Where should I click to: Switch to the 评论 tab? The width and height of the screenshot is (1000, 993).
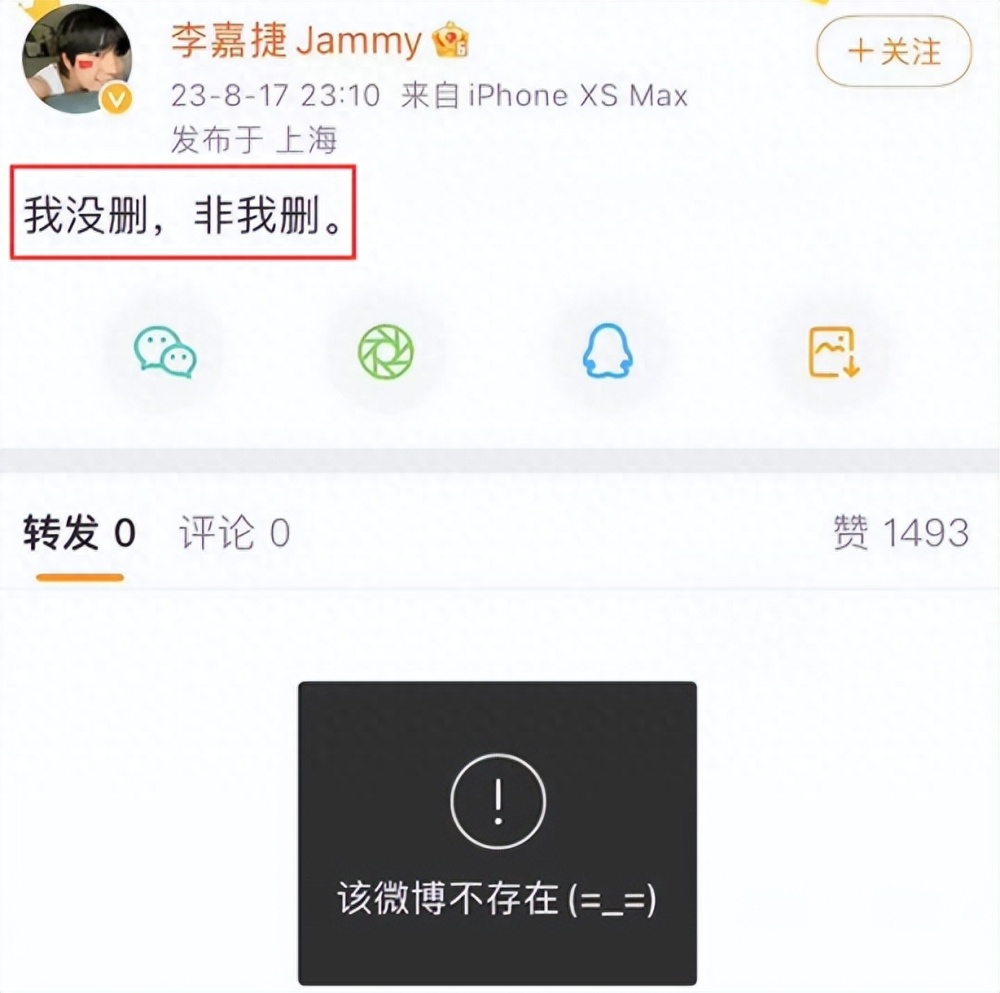click(234, 533)
